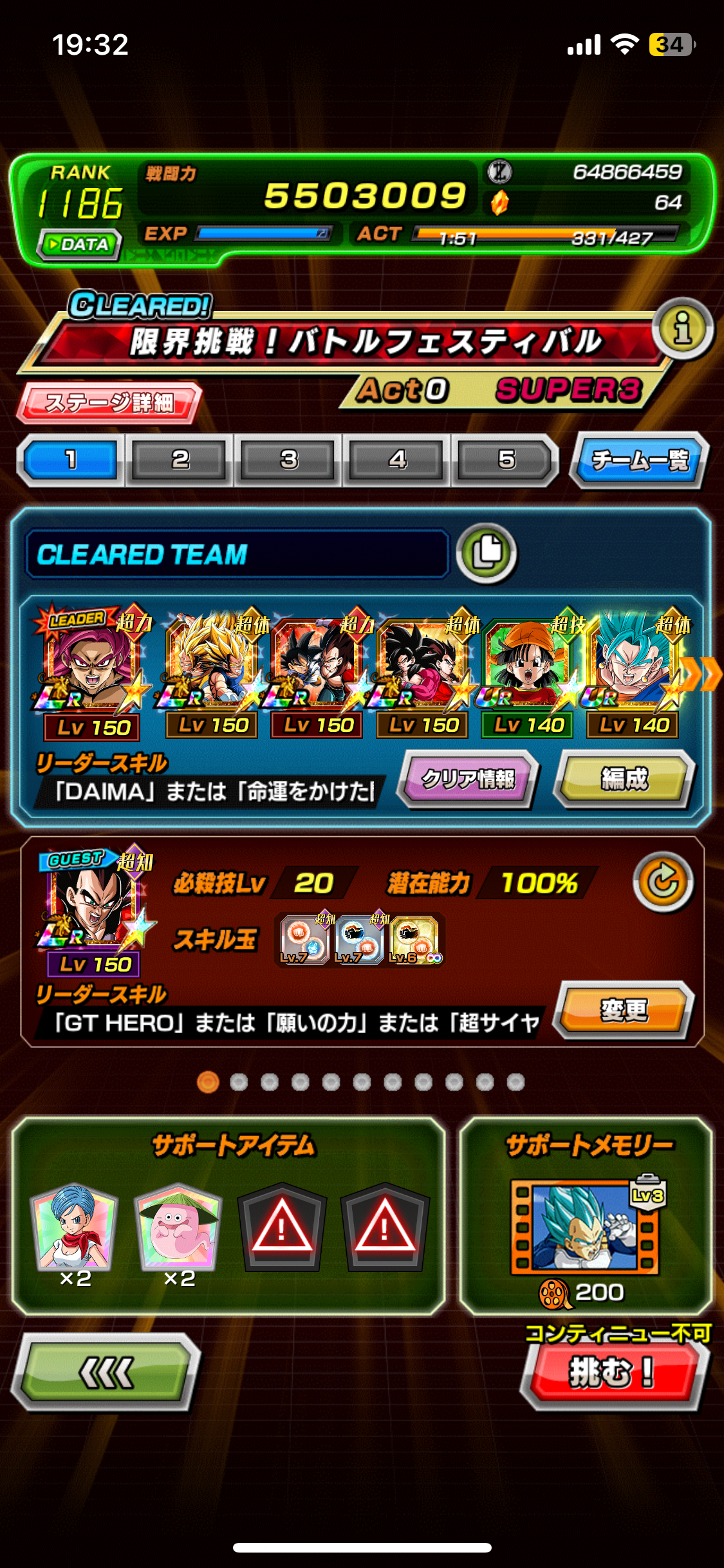This screenshot has width=724, height=1568.
Task: Select team slot 4
Action: (397, 460)
